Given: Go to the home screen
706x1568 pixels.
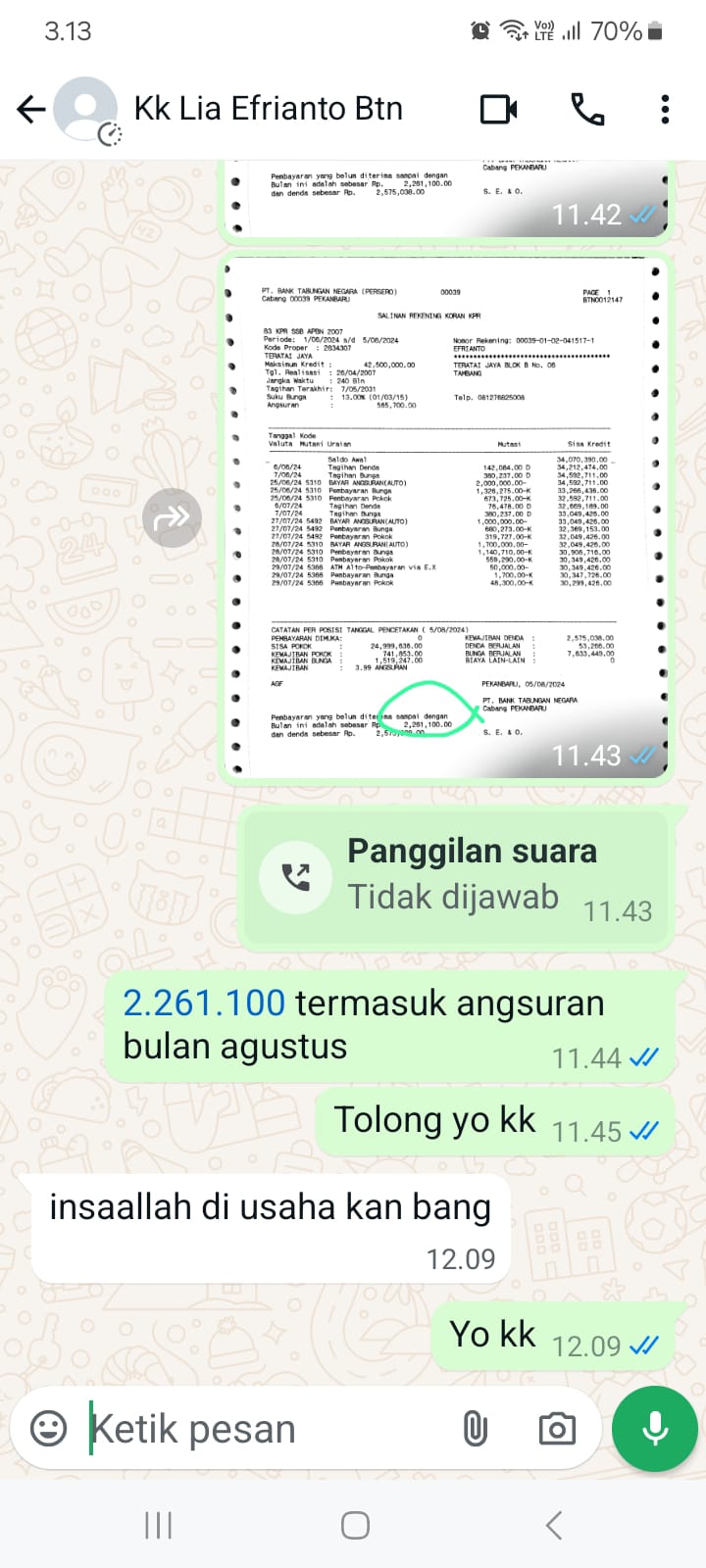Looking at the screenshot, I should [355, 1525].
